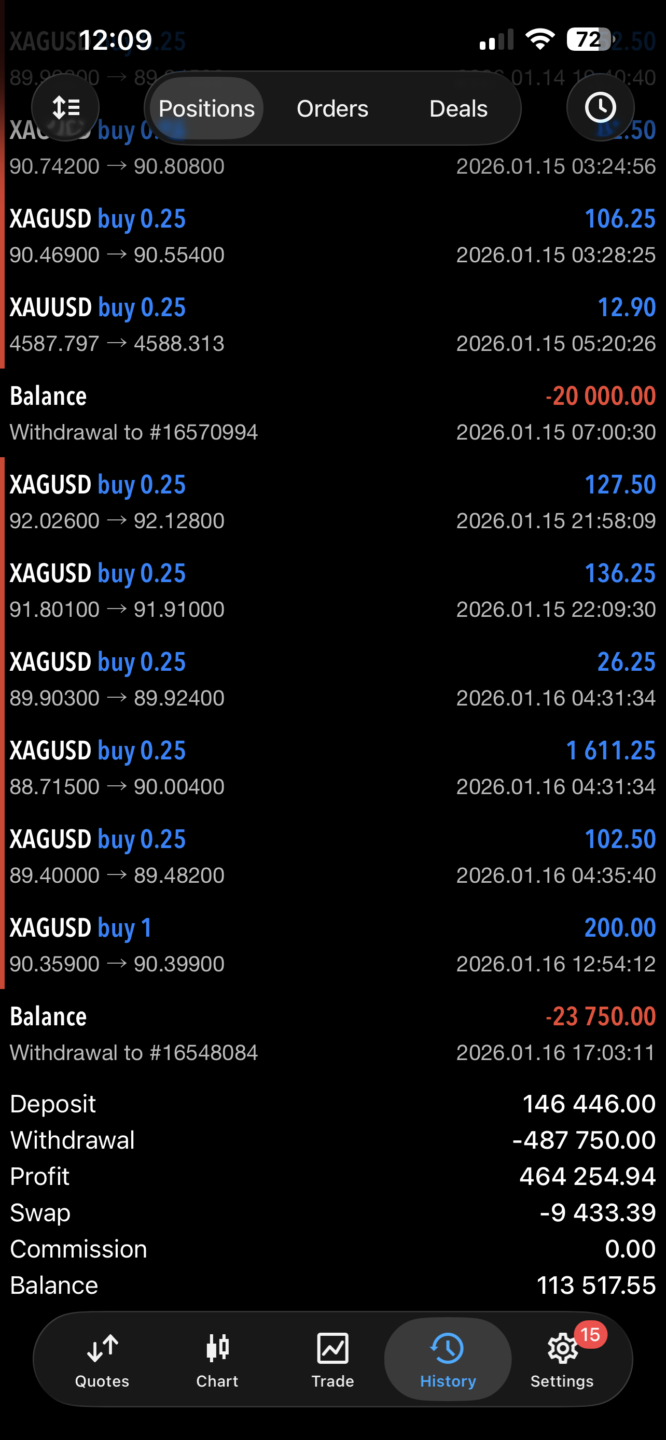This screenshot has width=666, height=1440.
Task: Switch to the Trade tab
Action: pyautogui.click(x=332, y=1361)
